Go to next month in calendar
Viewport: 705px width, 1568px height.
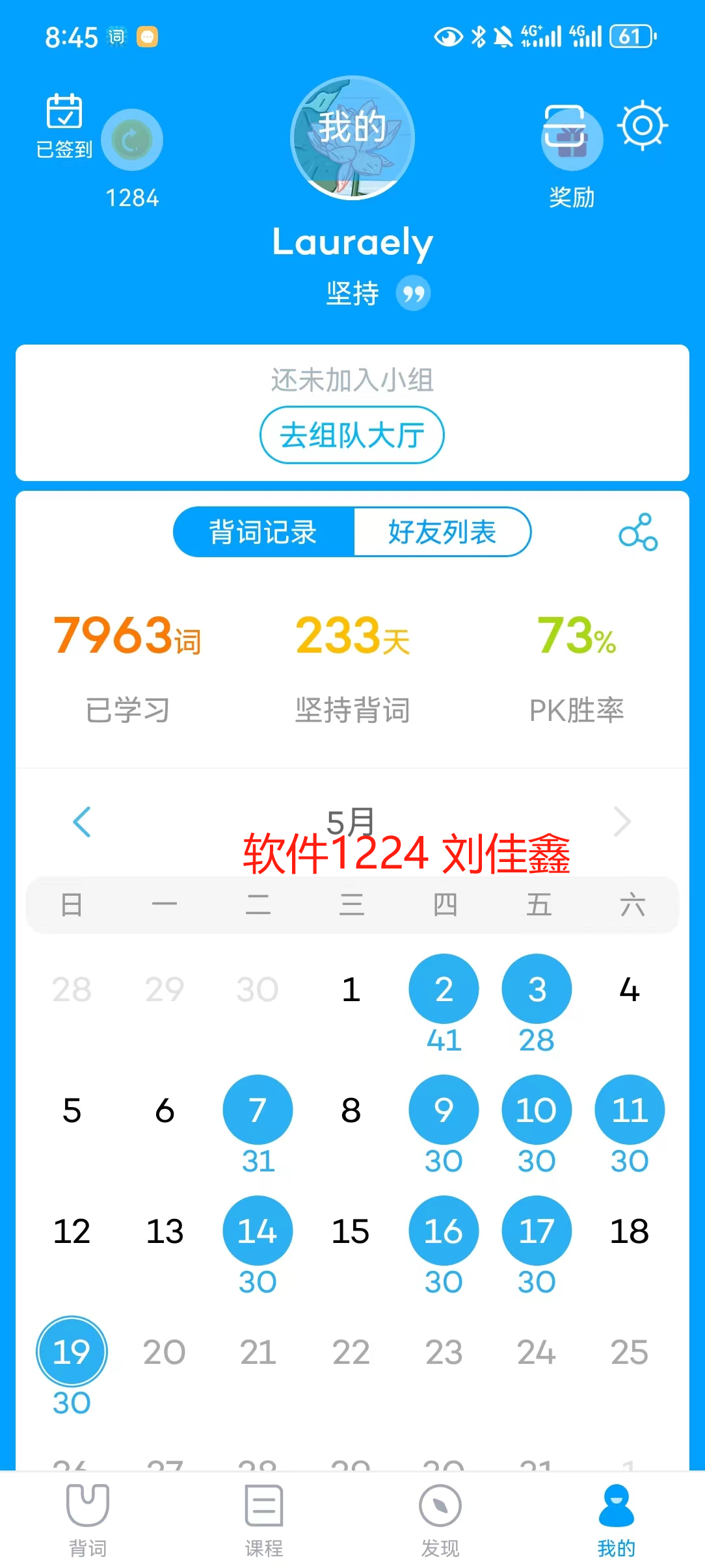622,822
